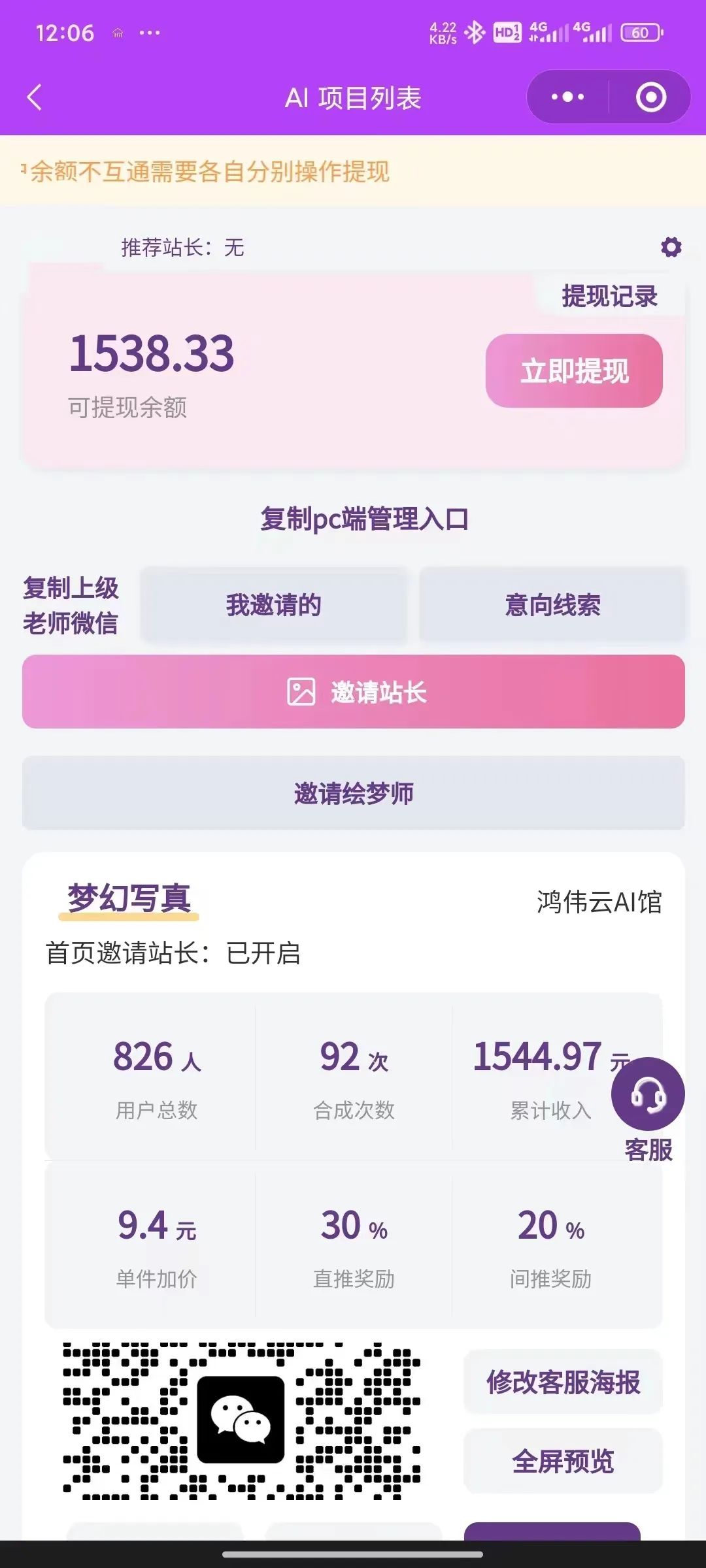Tap the 邀请绘梦师 button

pyautogui.click(x=354, y=793)
